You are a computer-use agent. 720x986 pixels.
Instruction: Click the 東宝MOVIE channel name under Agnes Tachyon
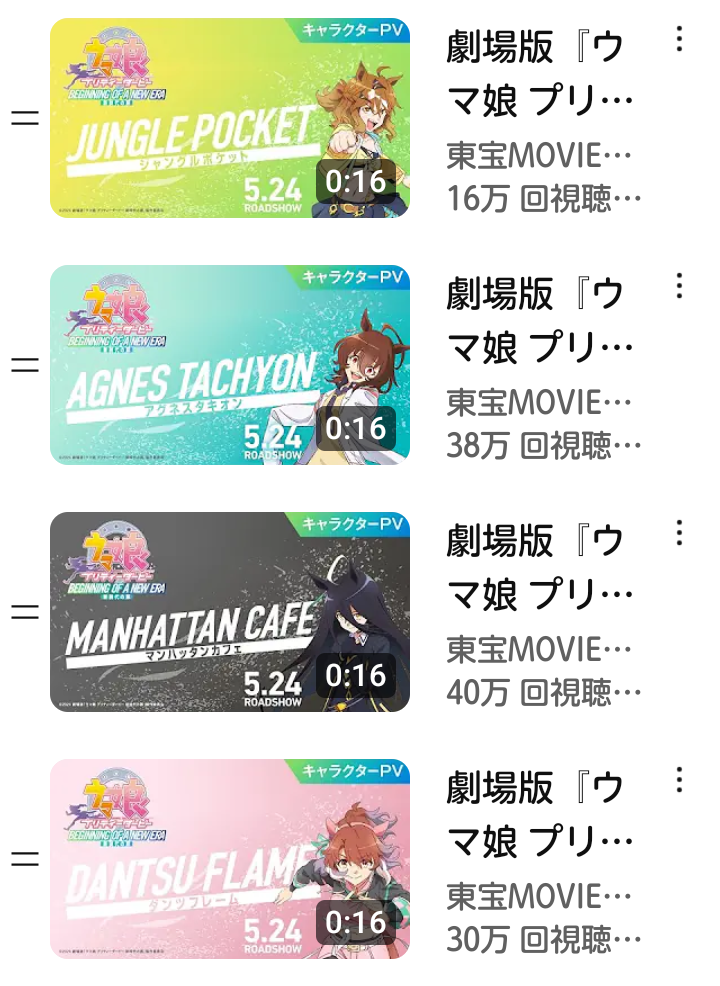[x=530, y=398]
